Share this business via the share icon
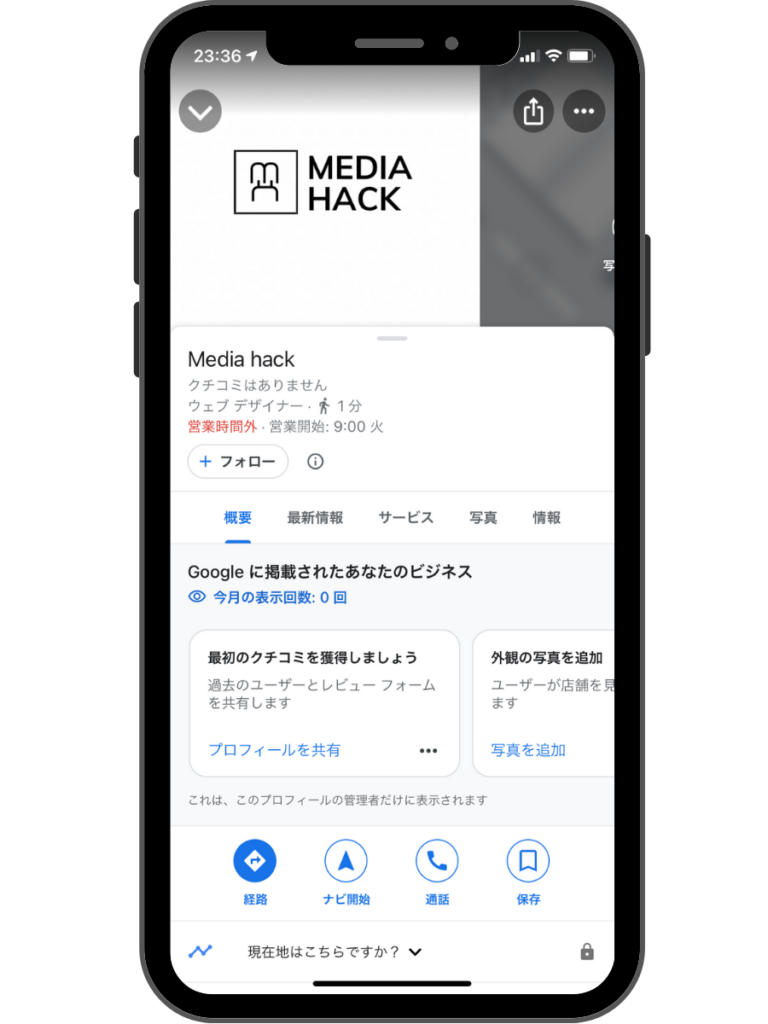Screen dimensions: 768x1024 (x=533, y=111)
